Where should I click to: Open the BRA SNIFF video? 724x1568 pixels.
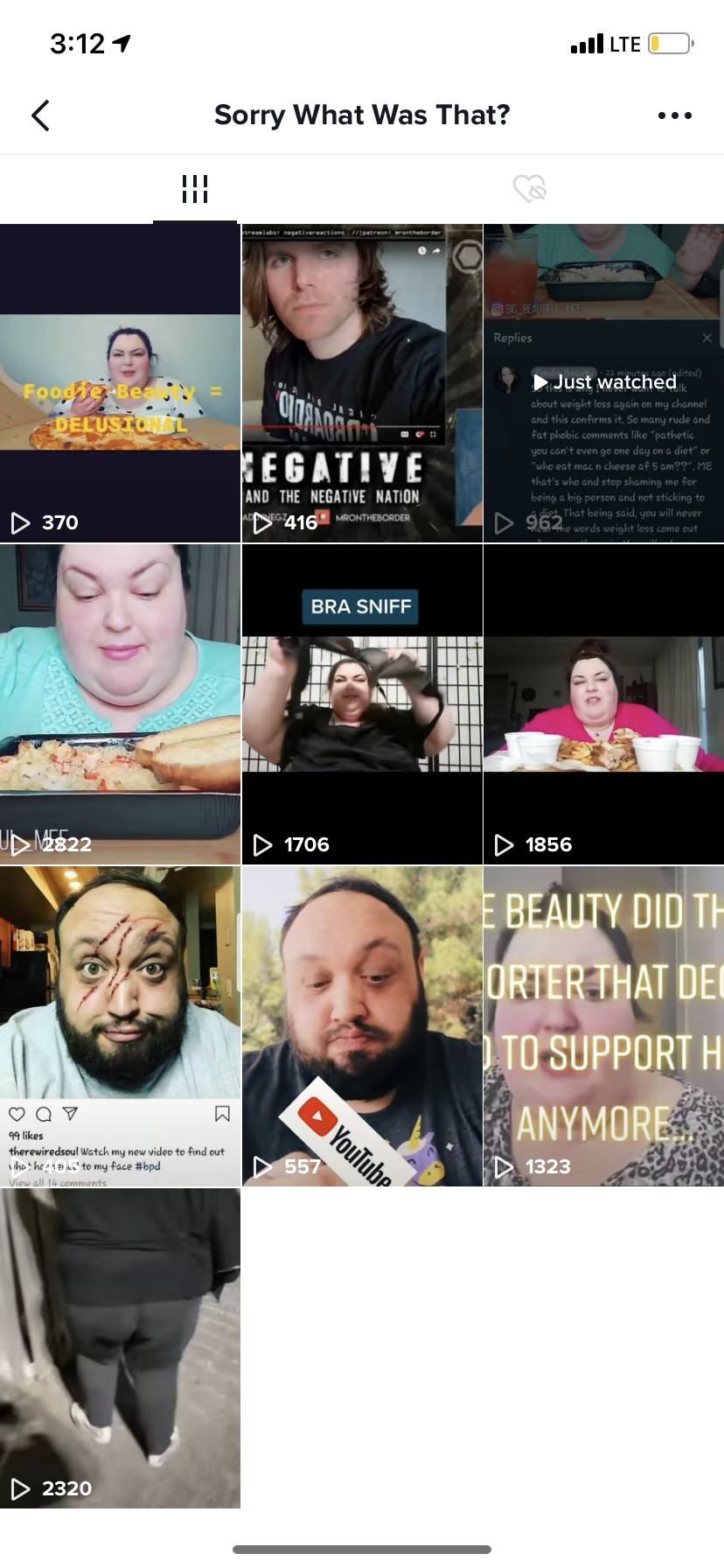[x=362, y=704]
